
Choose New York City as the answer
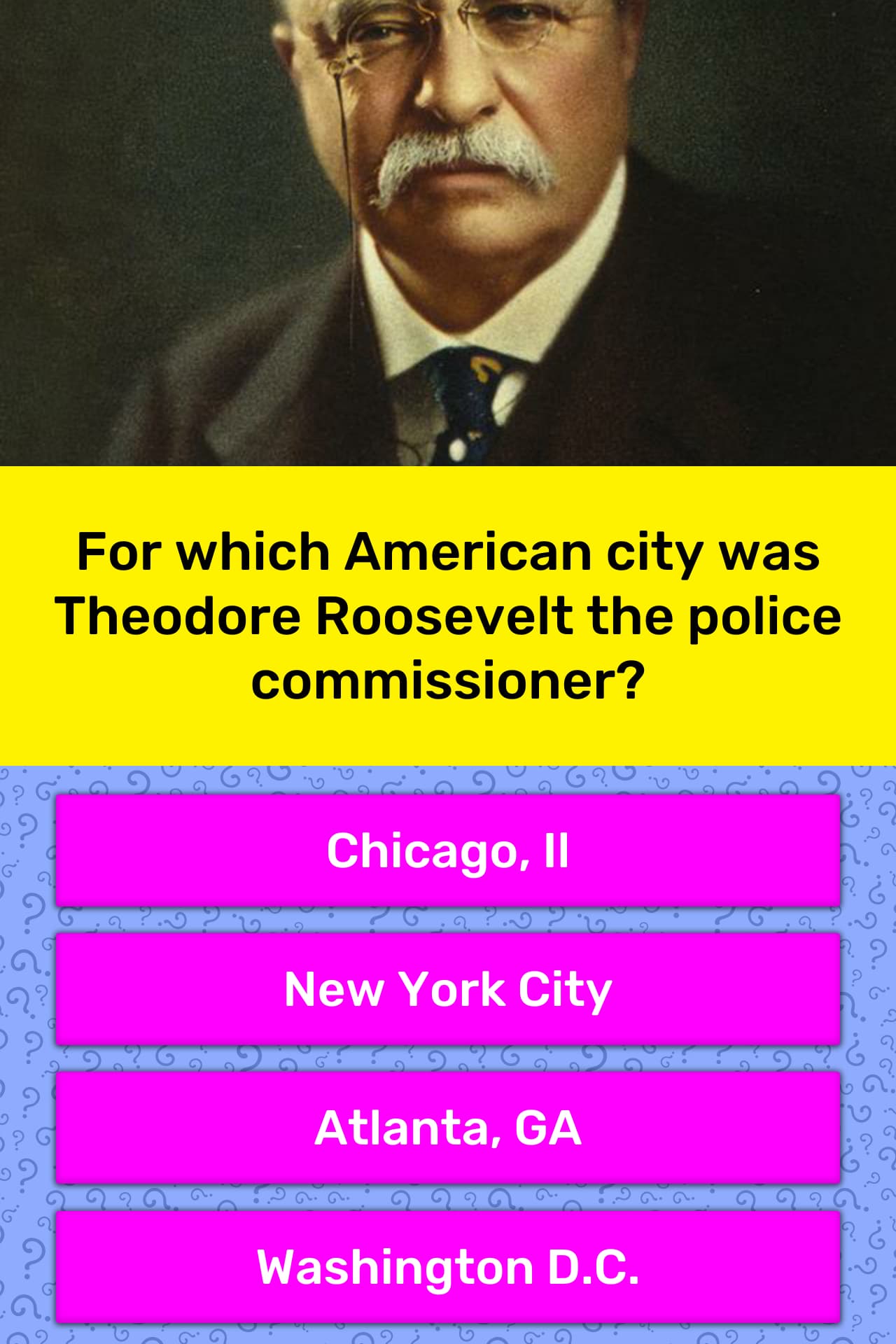coord(448,989)
